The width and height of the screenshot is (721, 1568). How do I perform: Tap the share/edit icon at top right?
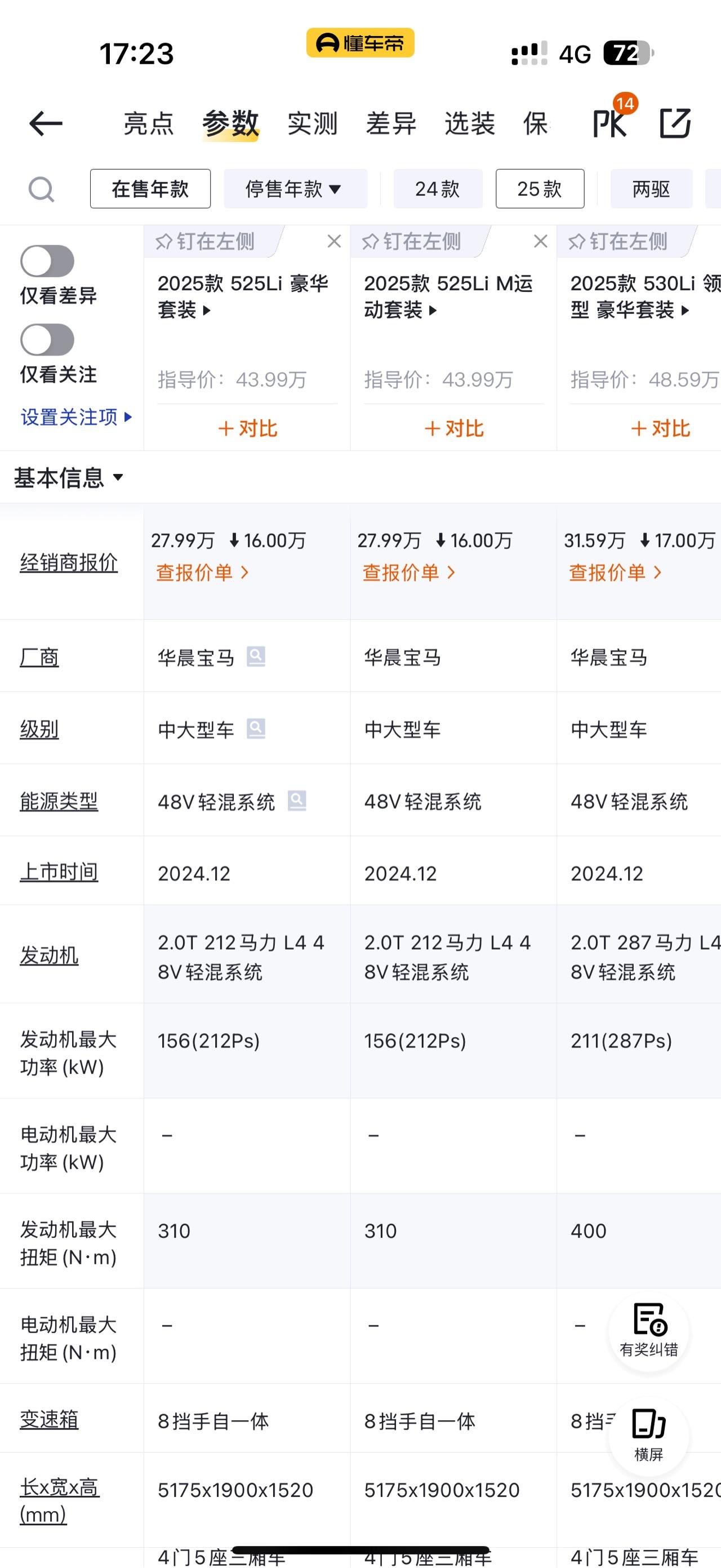(x=675, y=123)
